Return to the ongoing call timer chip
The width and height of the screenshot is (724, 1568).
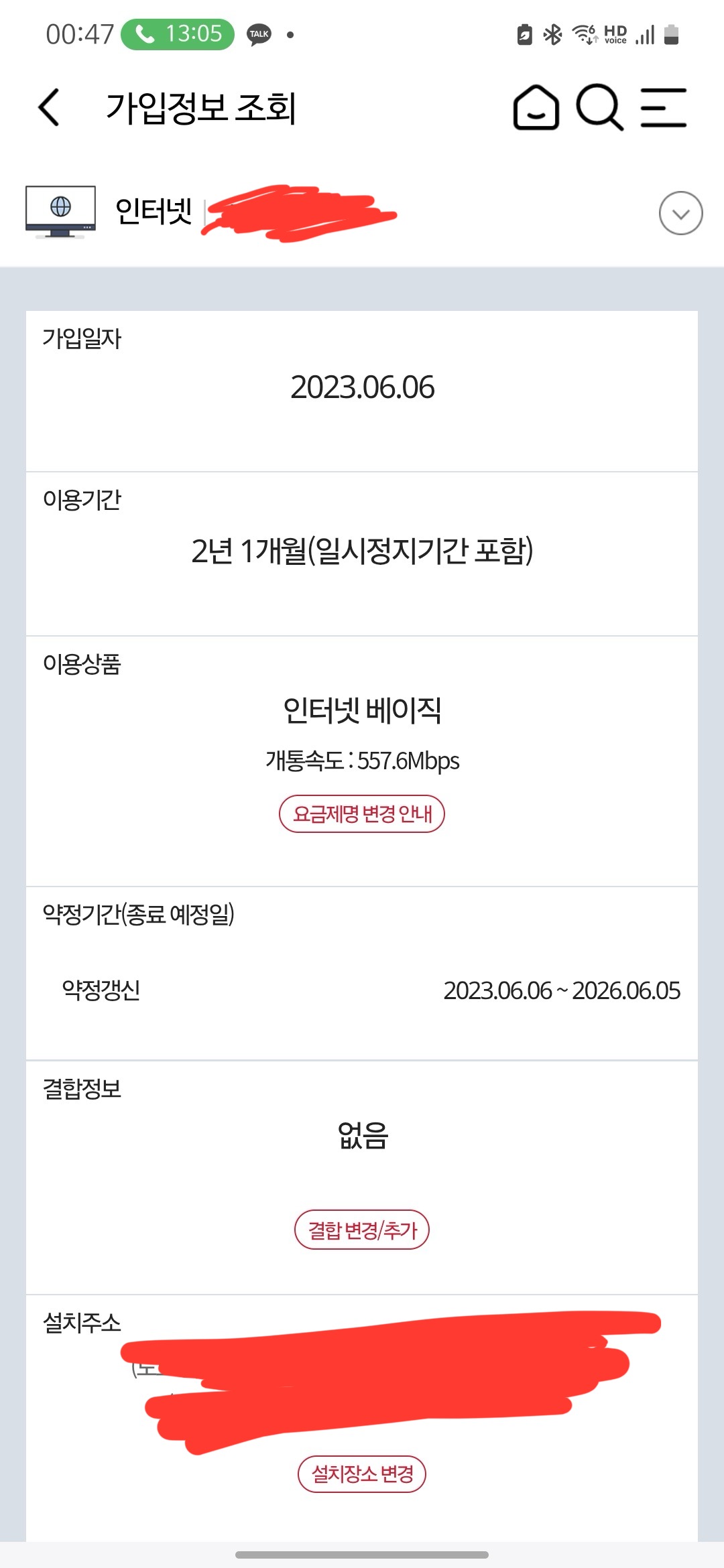(x=178, y=34)
